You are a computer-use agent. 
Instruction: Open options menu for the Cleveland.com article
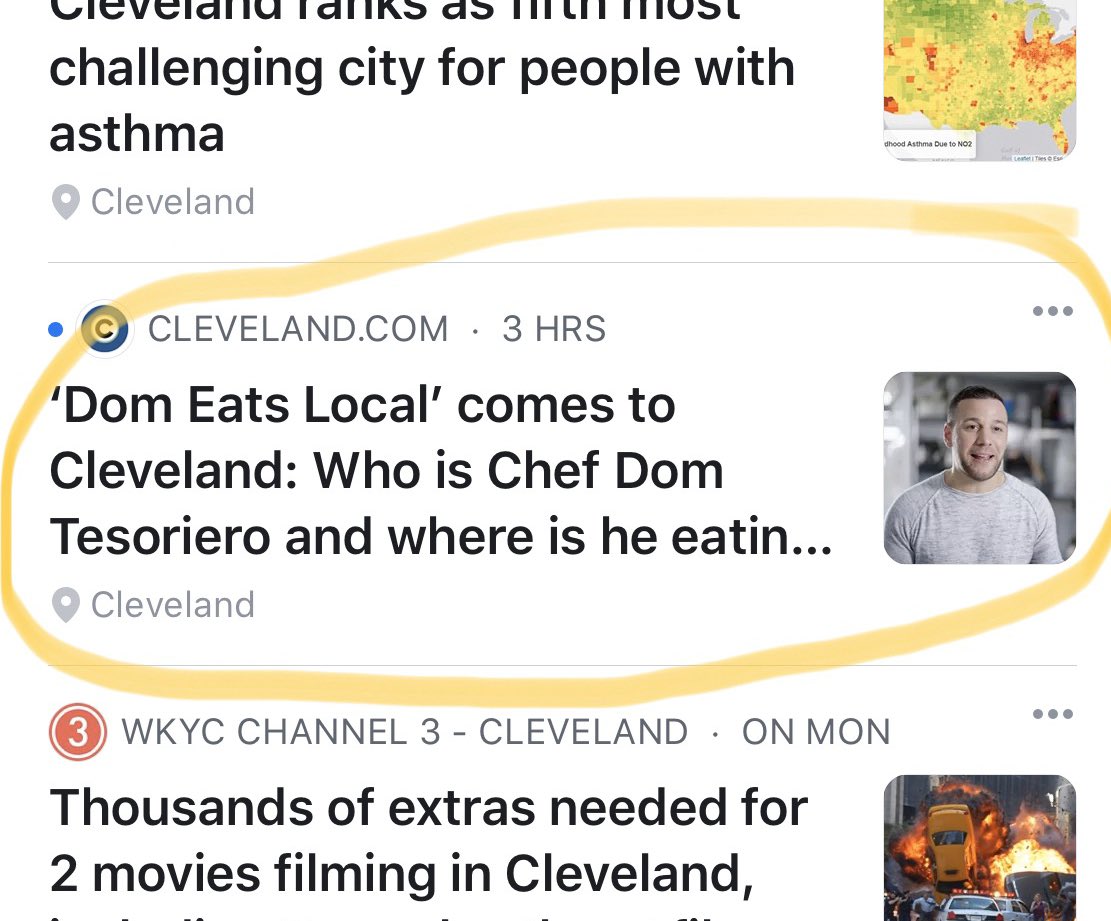tap(1053, 310)
